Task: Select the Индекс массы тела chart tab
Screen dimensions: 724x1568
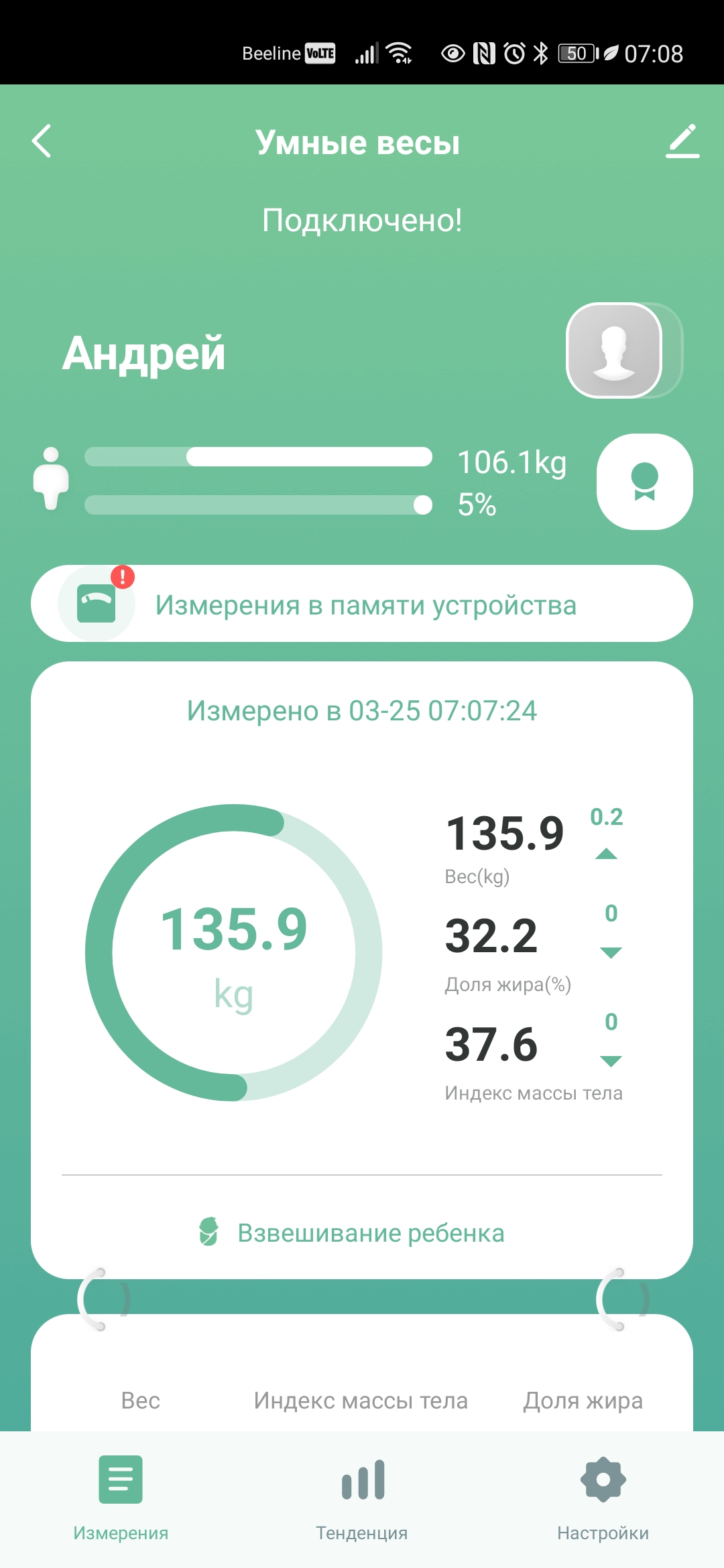Action: click(x=361, y=1400)
